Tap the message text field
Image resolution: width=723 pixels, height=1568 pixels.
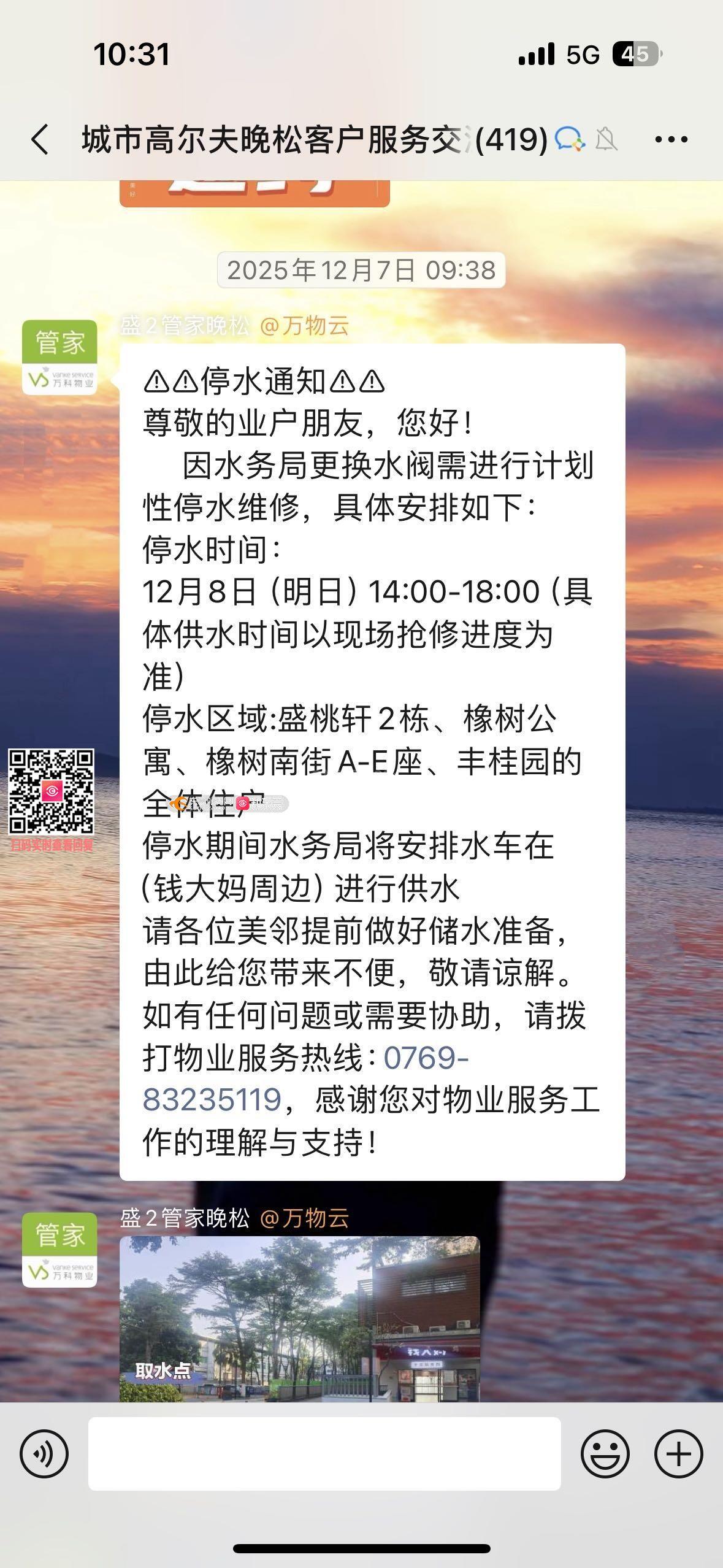tap(324, 1453)
